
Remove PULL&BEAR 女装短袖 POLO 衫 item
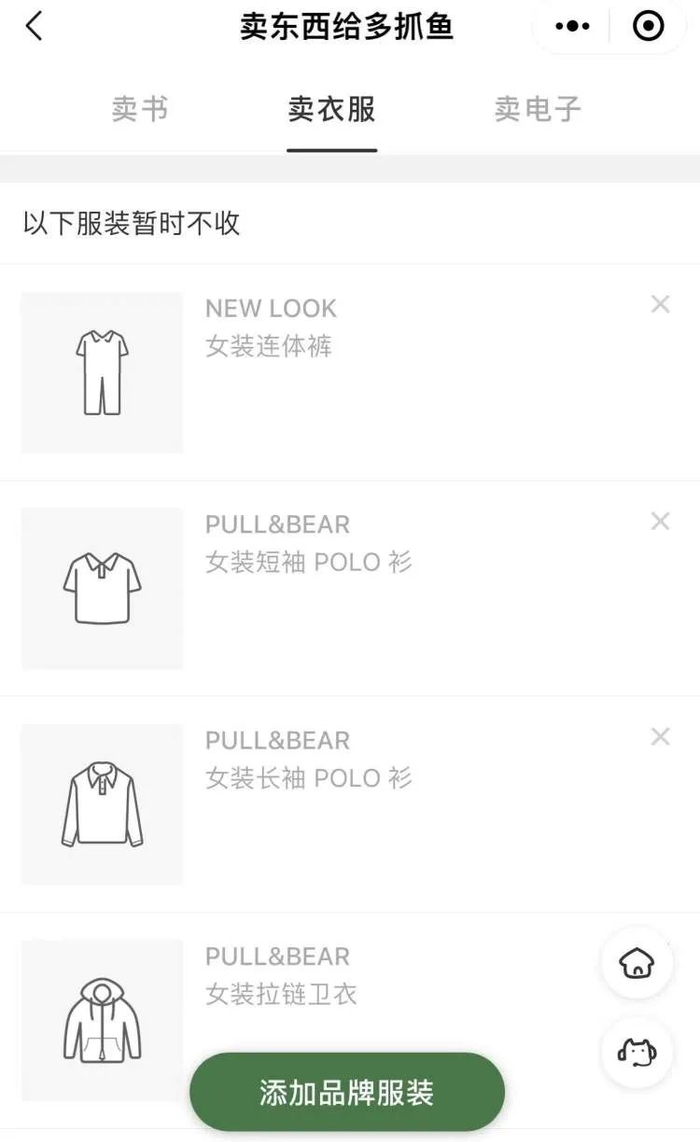[660, 521]
